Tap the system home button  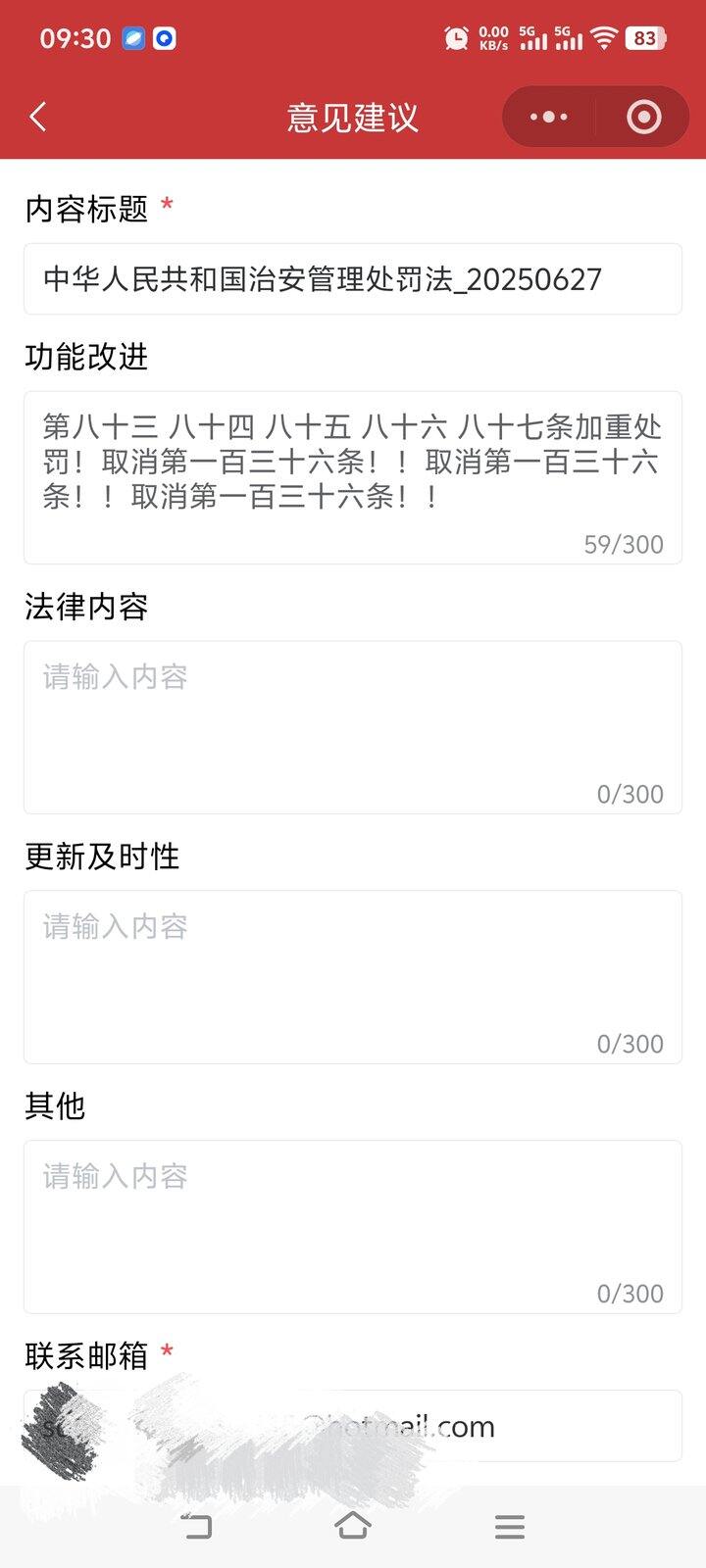pos(353,1526)
